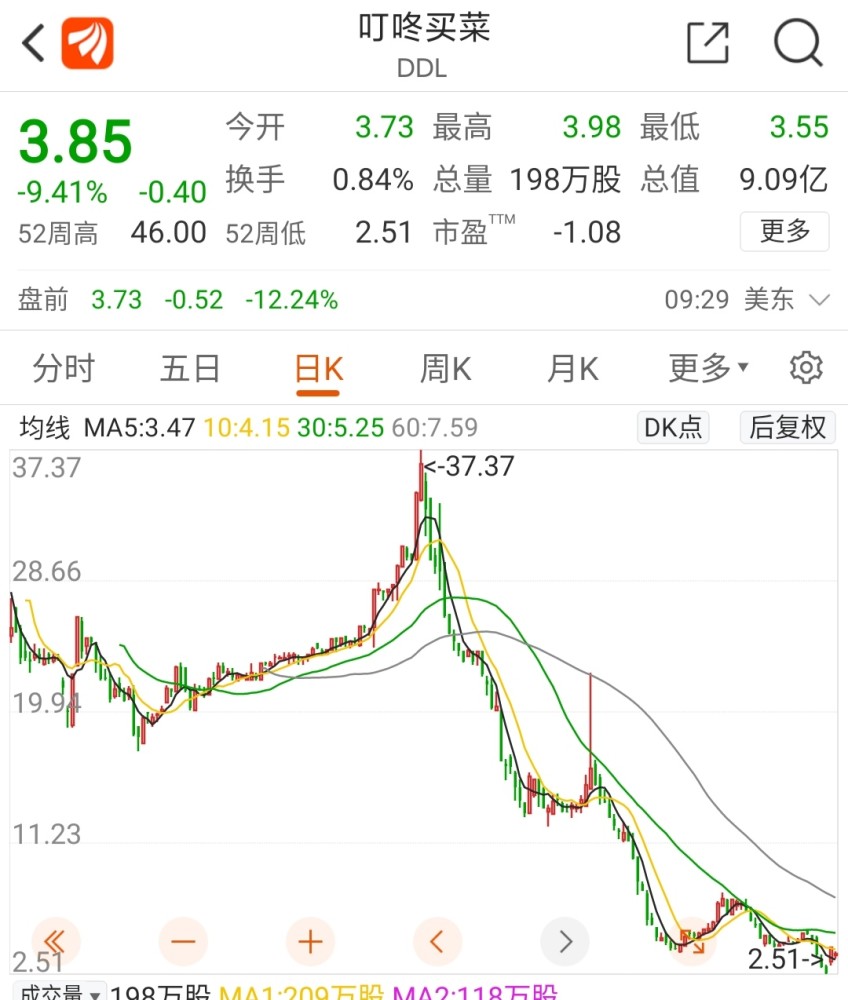Zoom in the K-line chart

(x=310, y=941)
